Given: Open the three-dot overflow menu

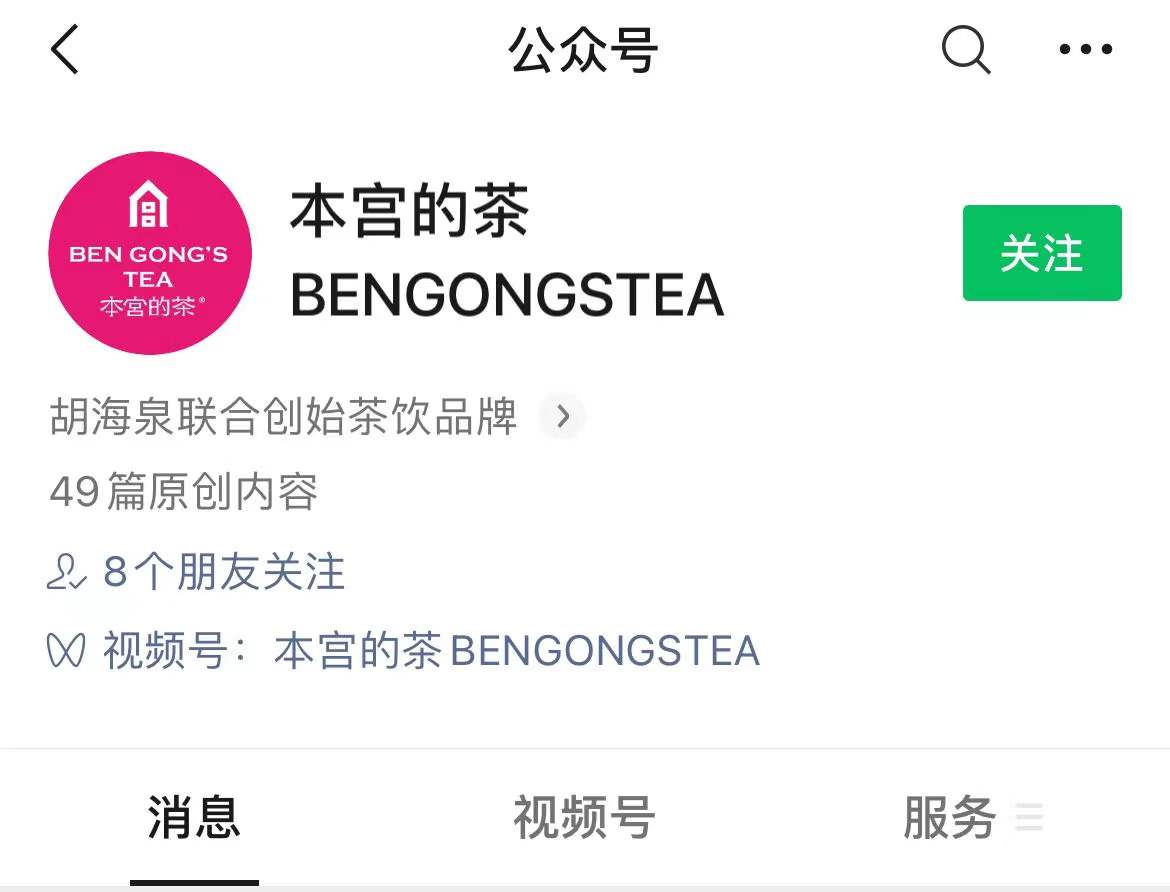Looking at the screenshot, I should click(x=1086, y=49).
